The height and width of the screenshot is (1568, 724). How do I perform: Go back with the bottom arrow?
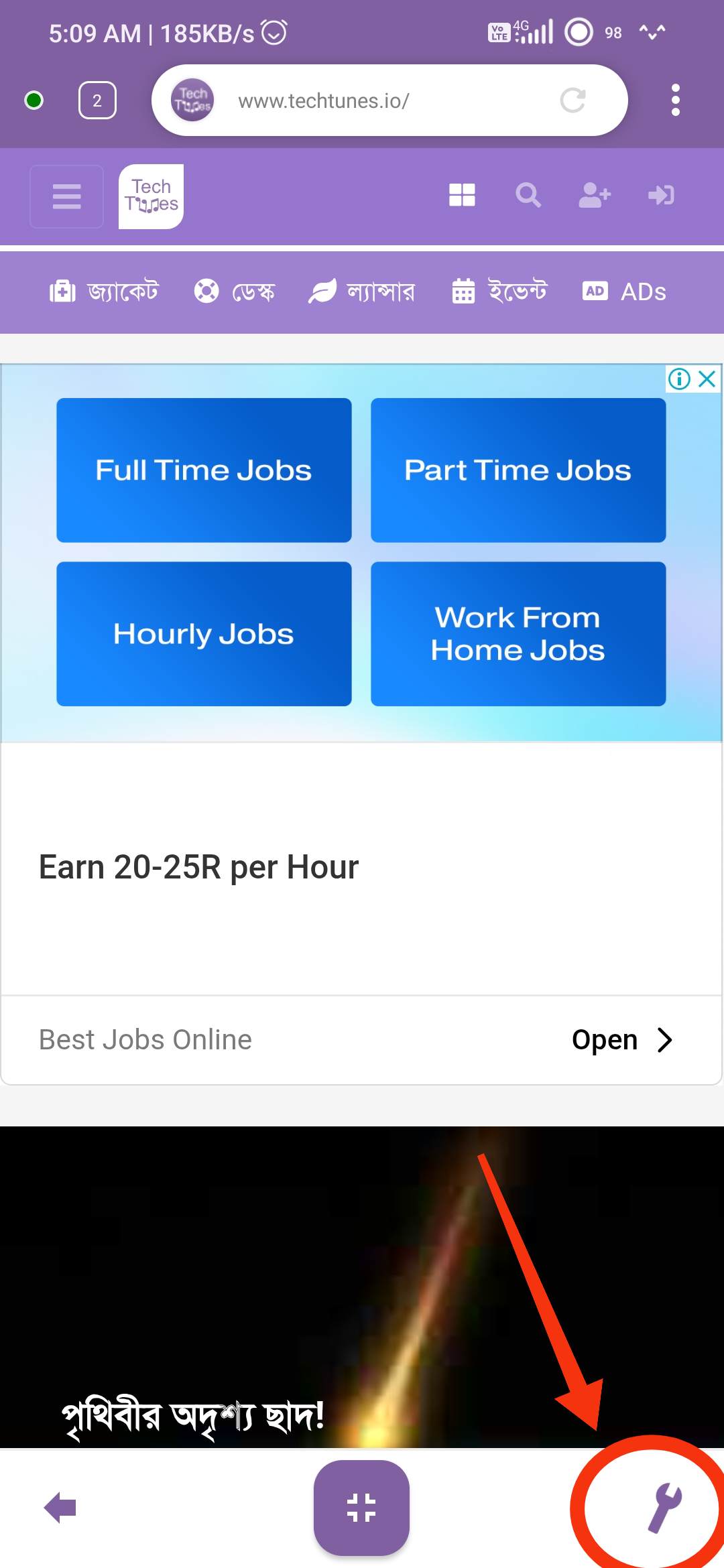coord(60,1508)
